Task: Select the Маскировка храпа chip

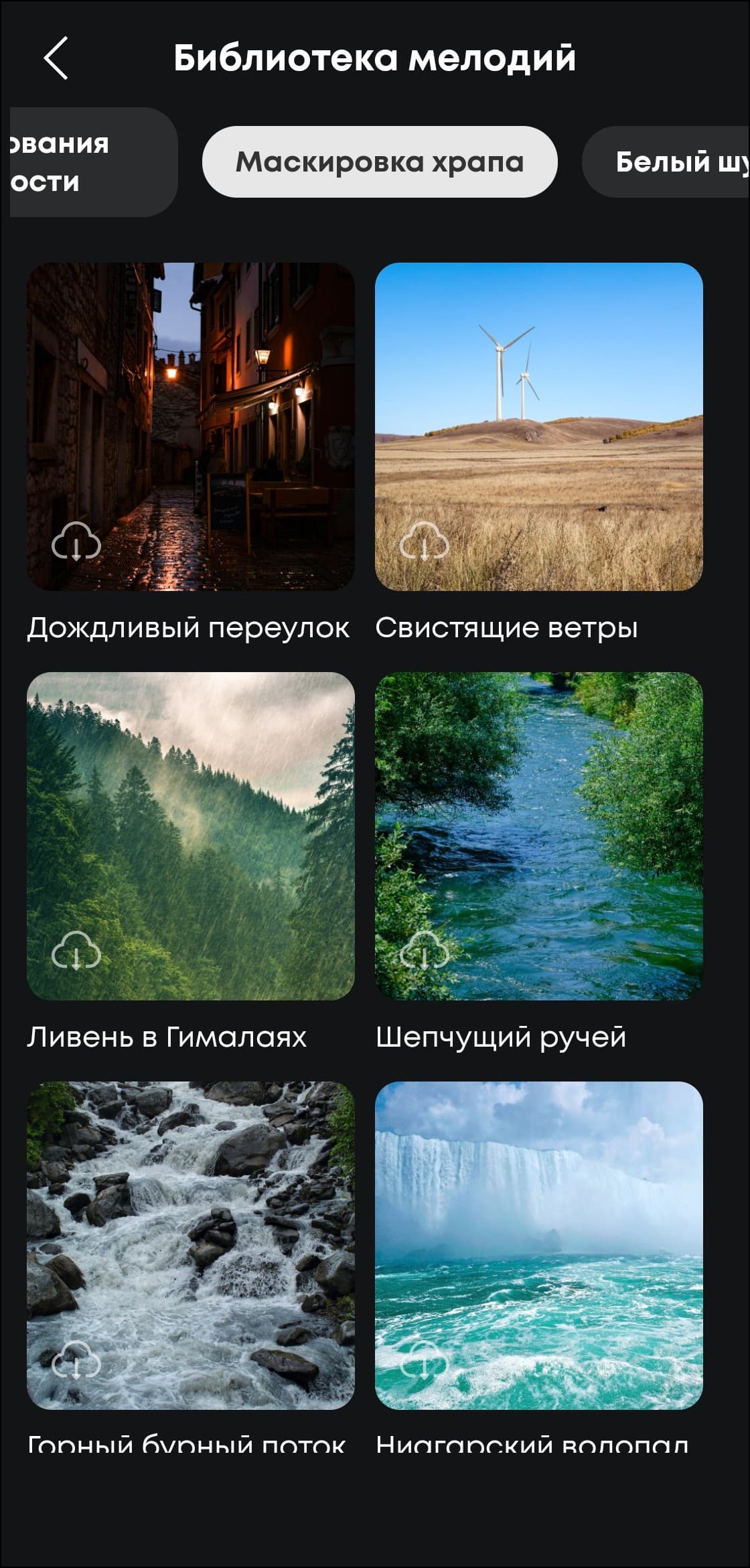Action: (x=380, y=161)
